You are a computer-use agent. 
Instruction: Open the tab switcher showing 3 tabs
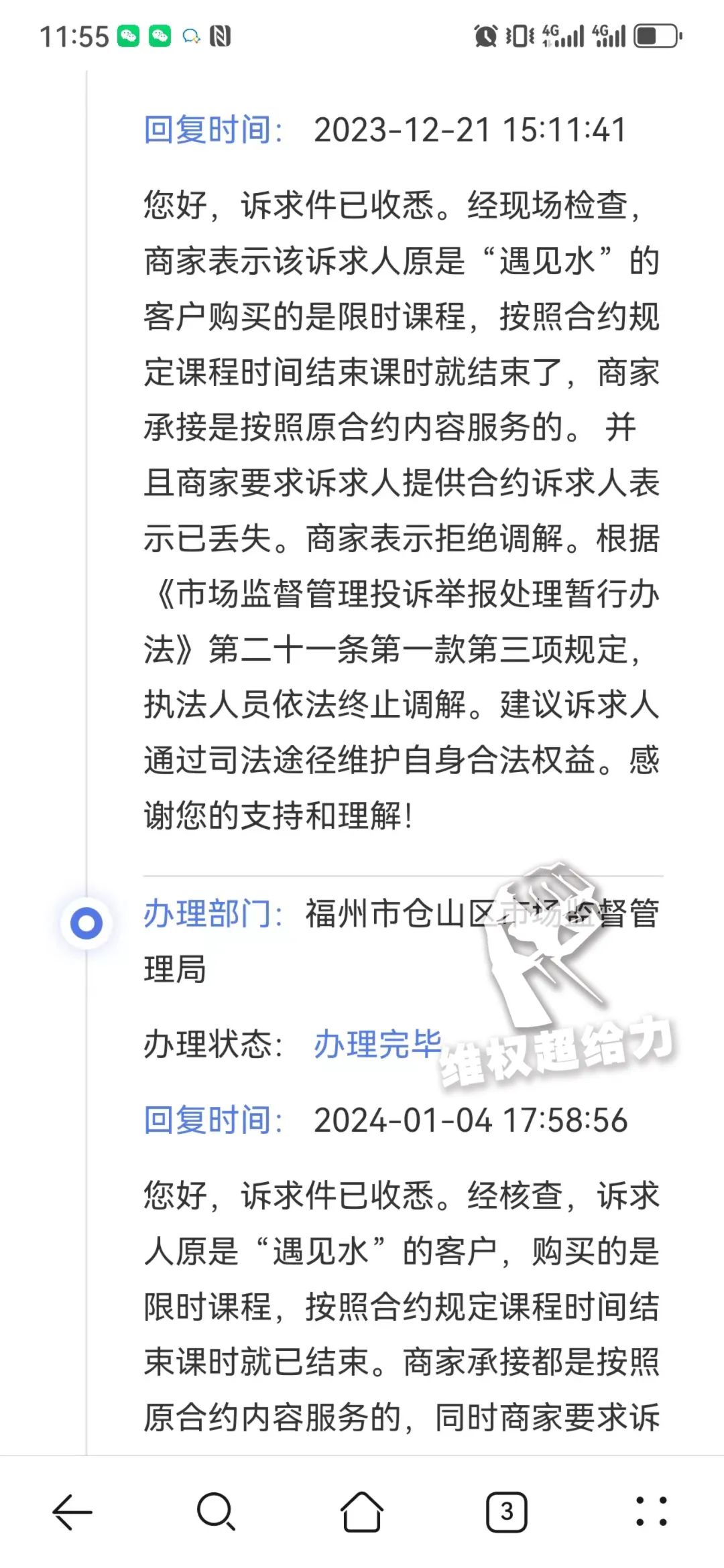[507, 1512]
